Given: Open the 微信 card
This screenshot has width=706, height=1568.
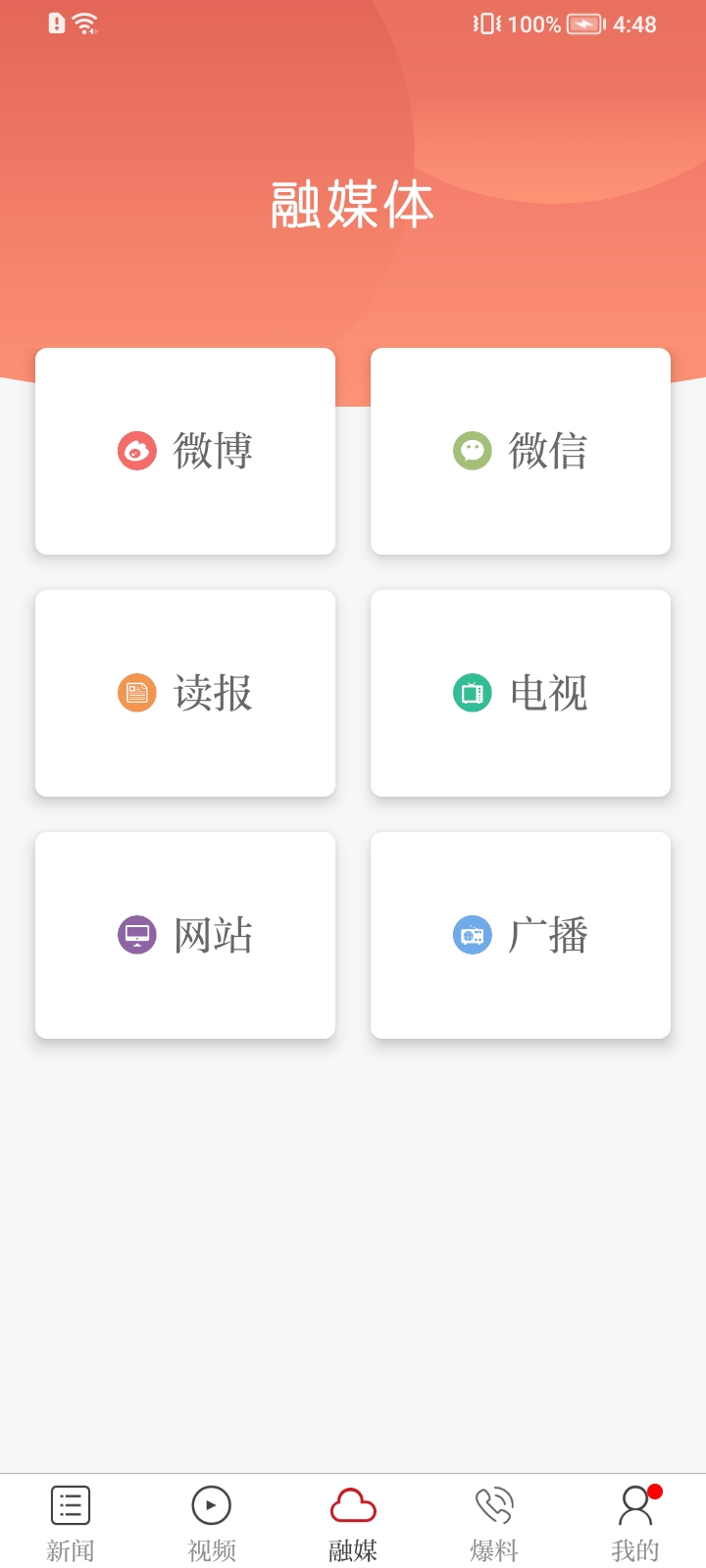Looking at the screenshot, I should (521, 451).
